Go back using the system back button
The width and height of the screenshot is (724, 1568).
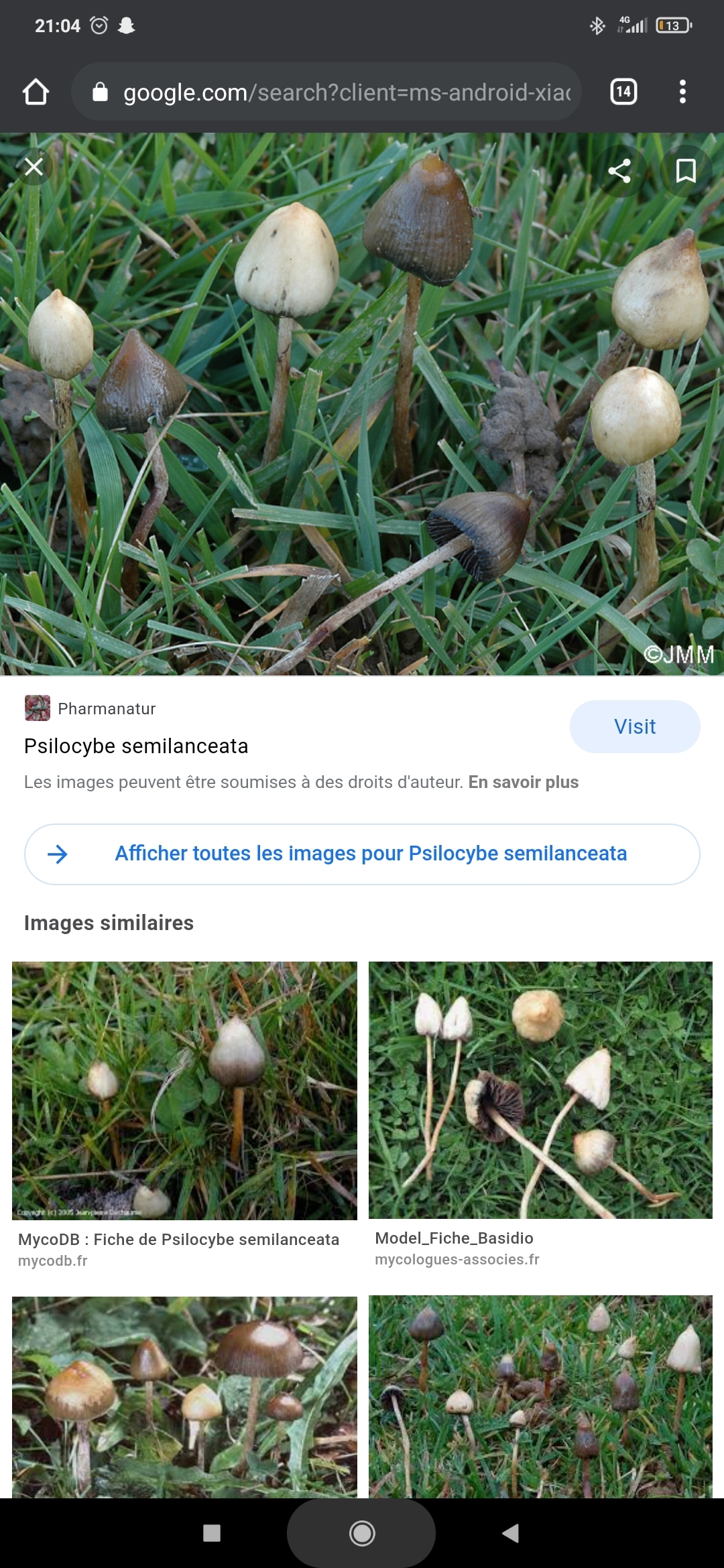511,1533
